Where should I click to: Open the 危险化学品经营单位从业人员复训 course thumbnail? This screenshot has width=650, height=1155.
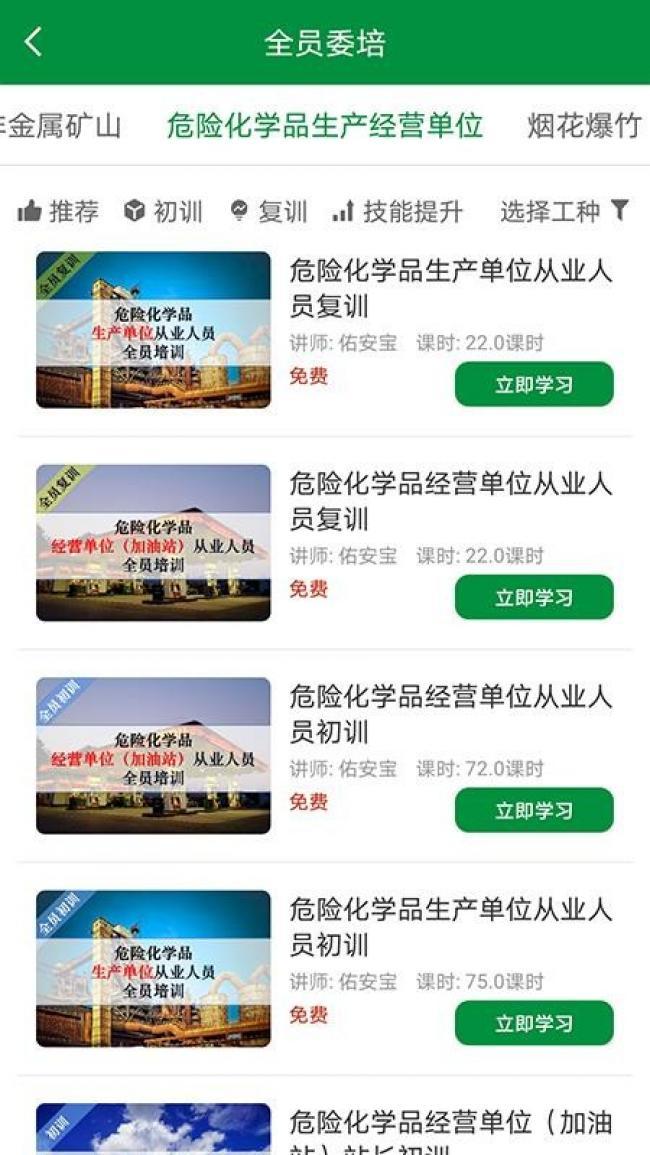153,543
